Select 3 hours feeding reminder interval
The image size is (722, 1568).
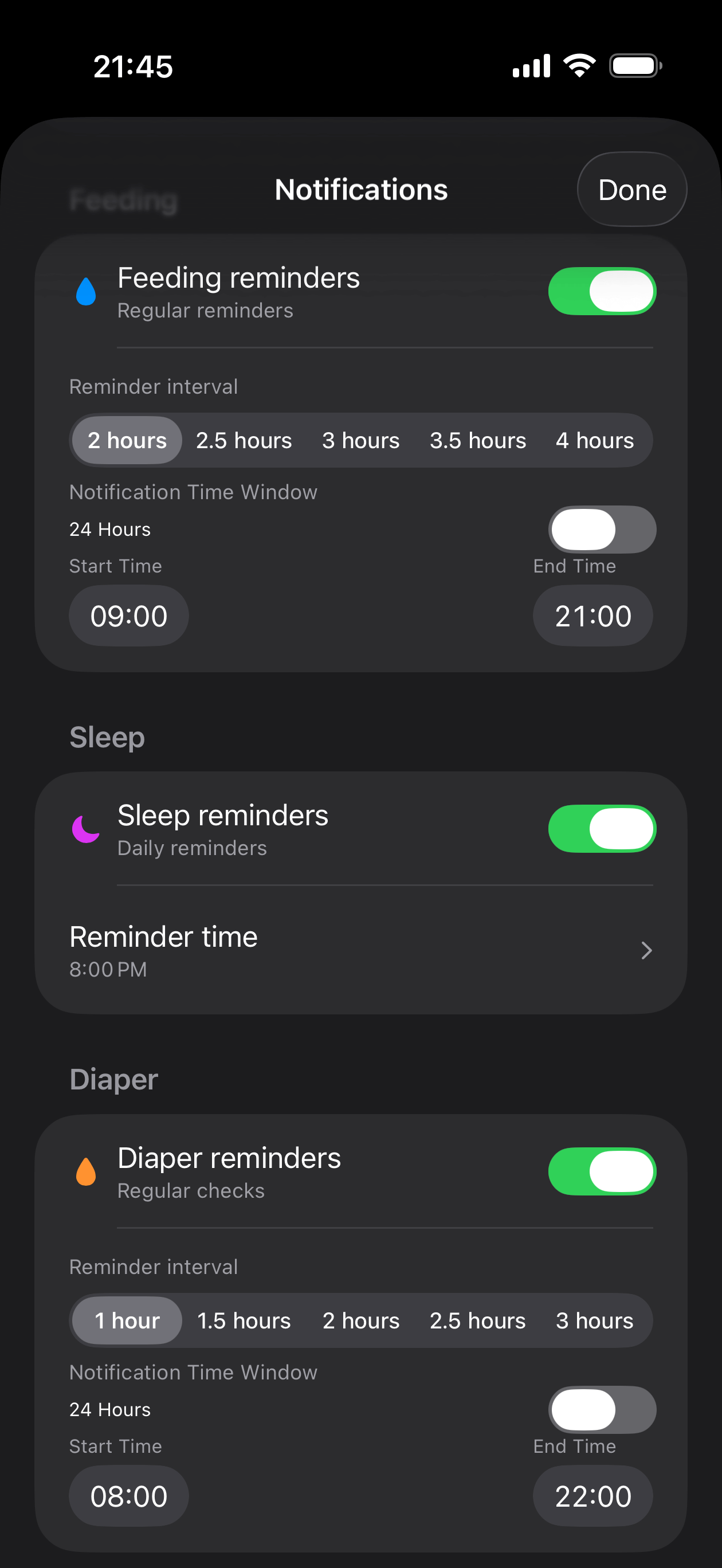coord(360,440)
